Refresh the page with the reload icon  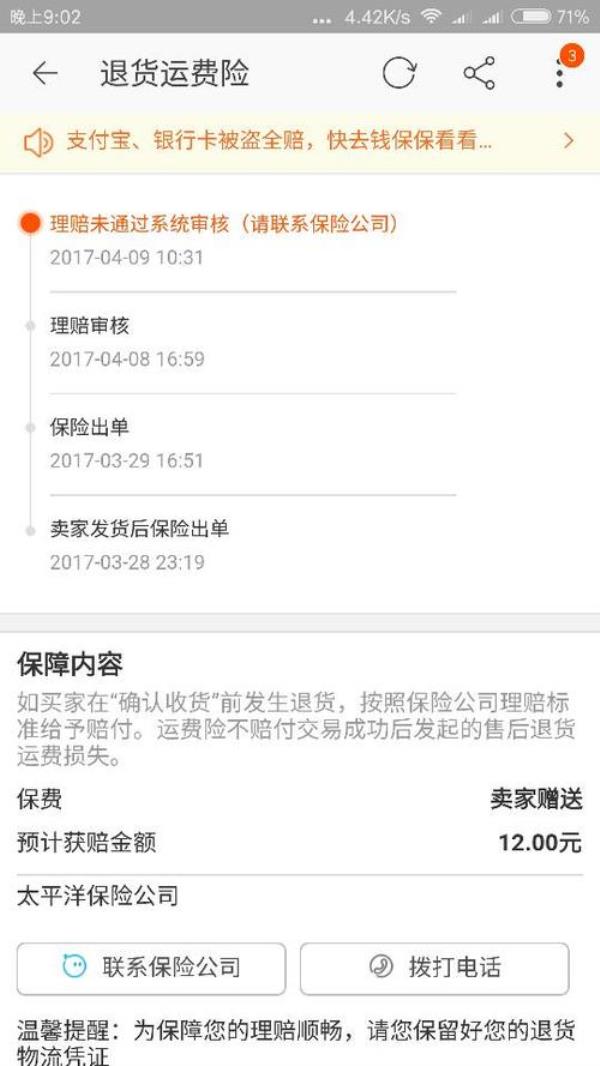click(x=398, y=74)
